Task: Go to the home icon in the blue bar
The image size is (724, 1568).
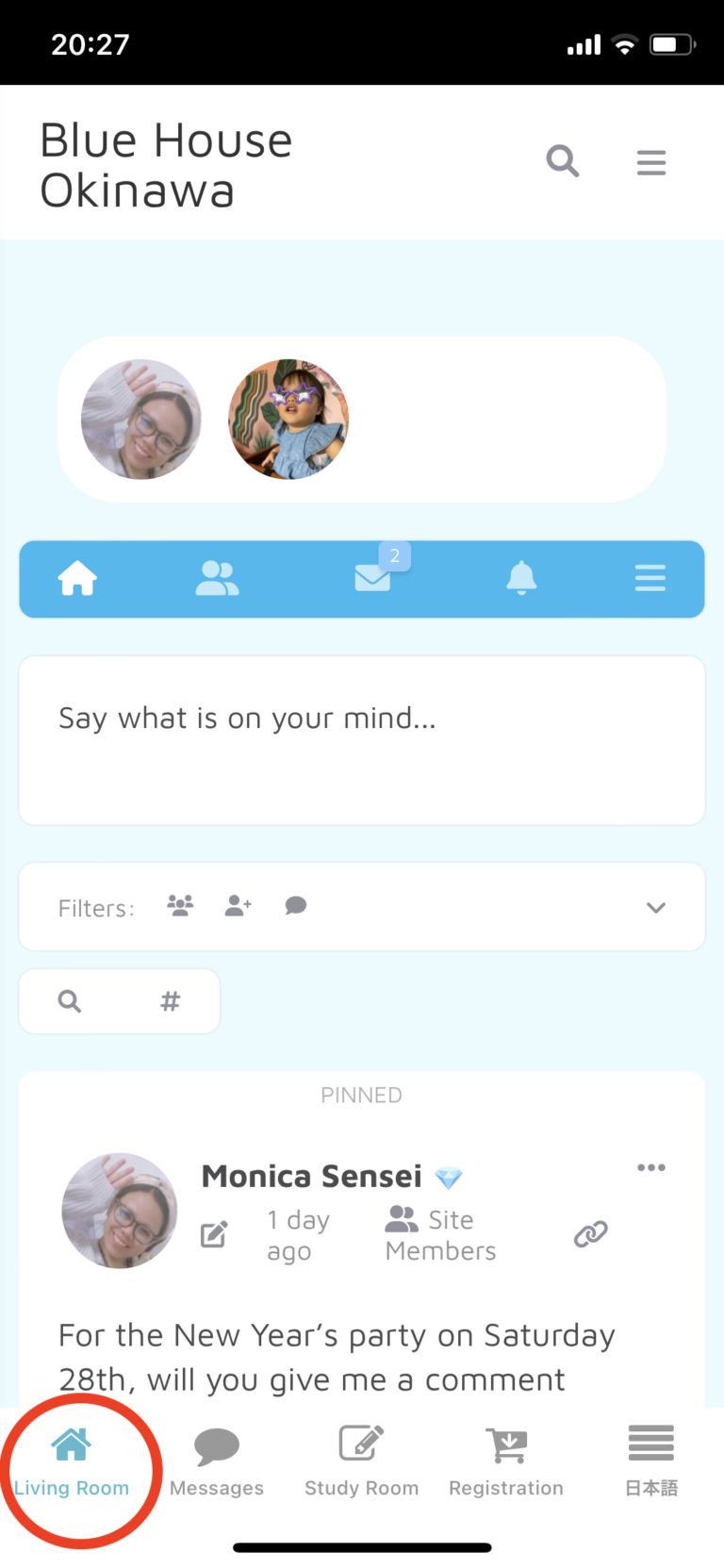Action: pyautogui.click(x=77, y=578)
